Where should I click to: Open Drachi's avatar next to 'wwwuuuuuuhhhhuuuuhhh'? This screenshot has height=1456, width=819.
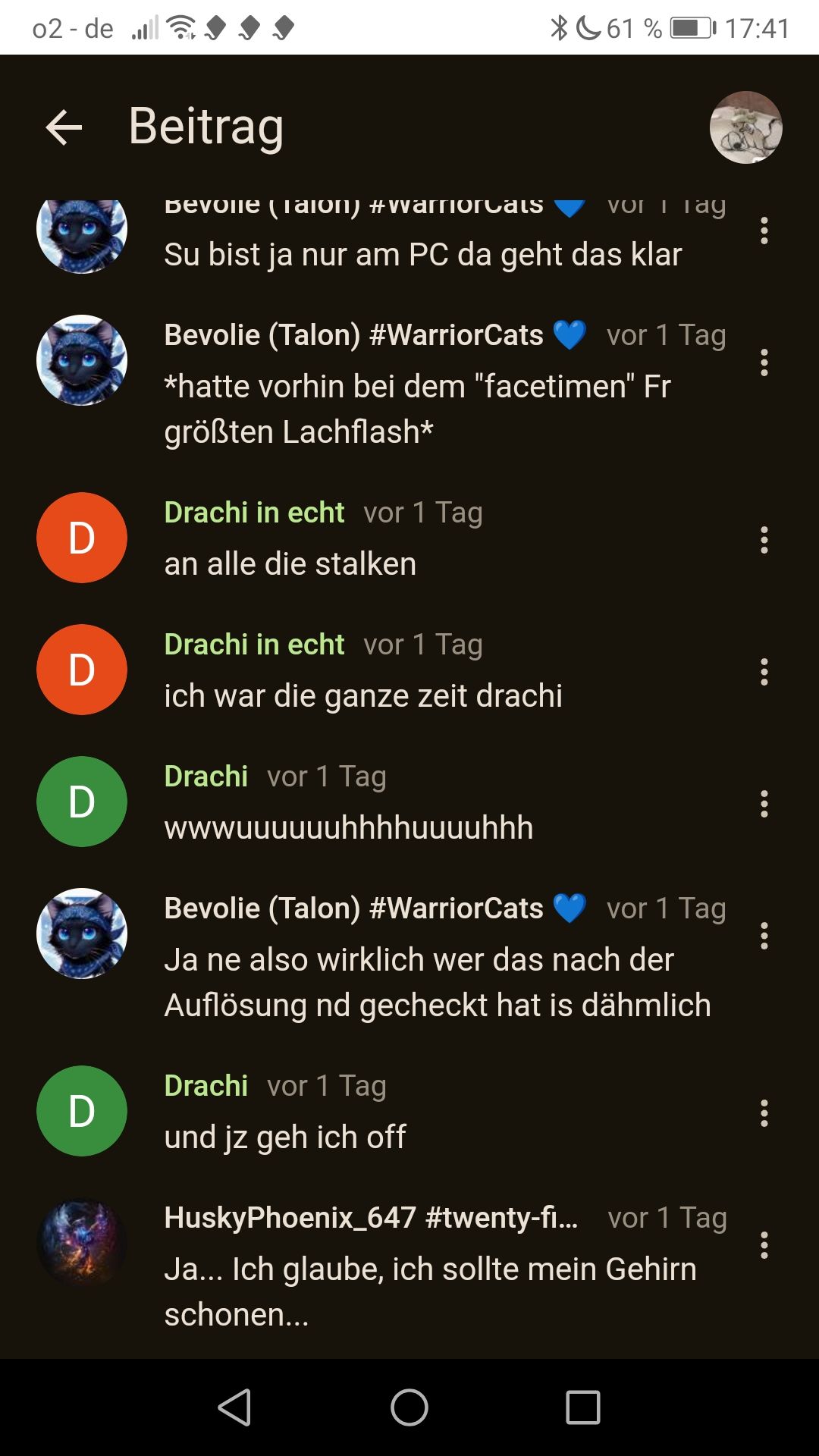pos(82,802)
